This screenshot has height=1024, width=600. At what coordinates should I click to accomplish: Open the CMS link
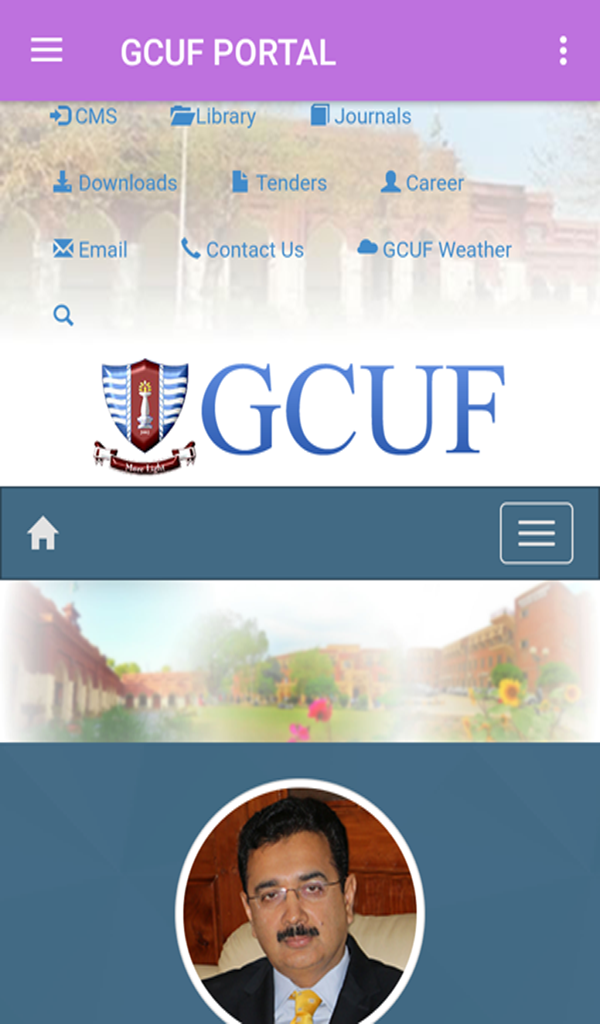pos(84,116)
